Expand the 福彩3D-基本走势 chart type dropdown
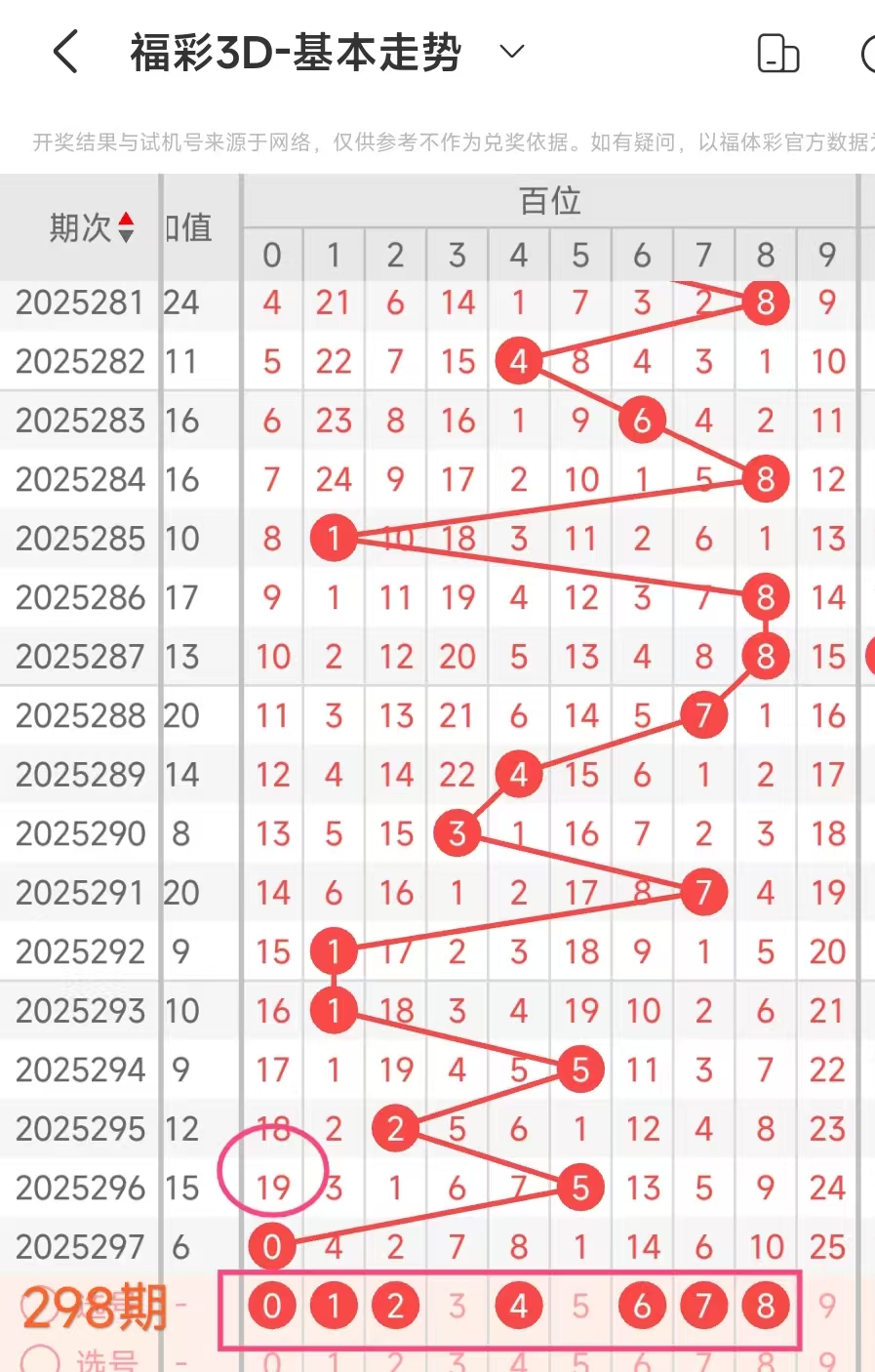The image size is (875, 1372). point(512,52)
